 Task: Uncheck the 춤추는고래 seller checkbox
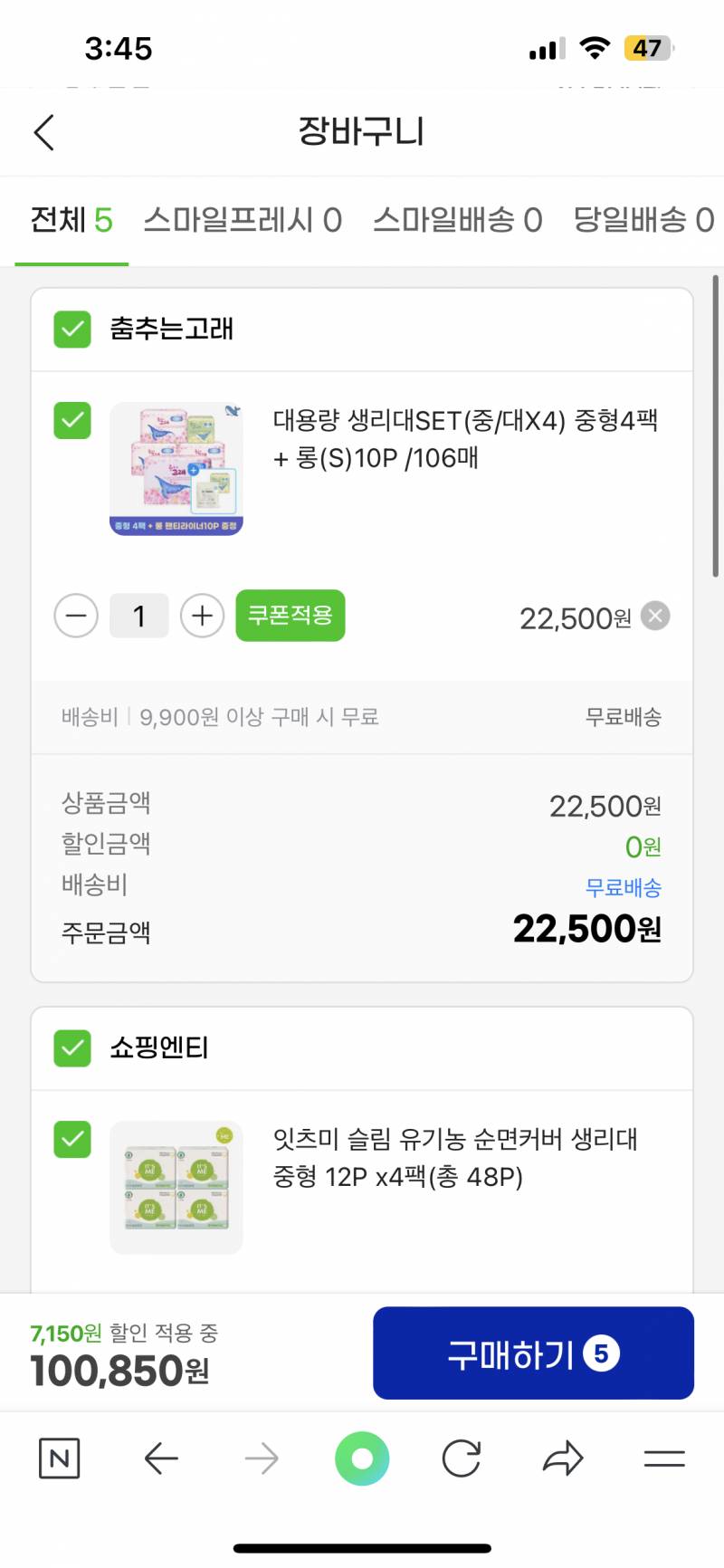point(71,330)
